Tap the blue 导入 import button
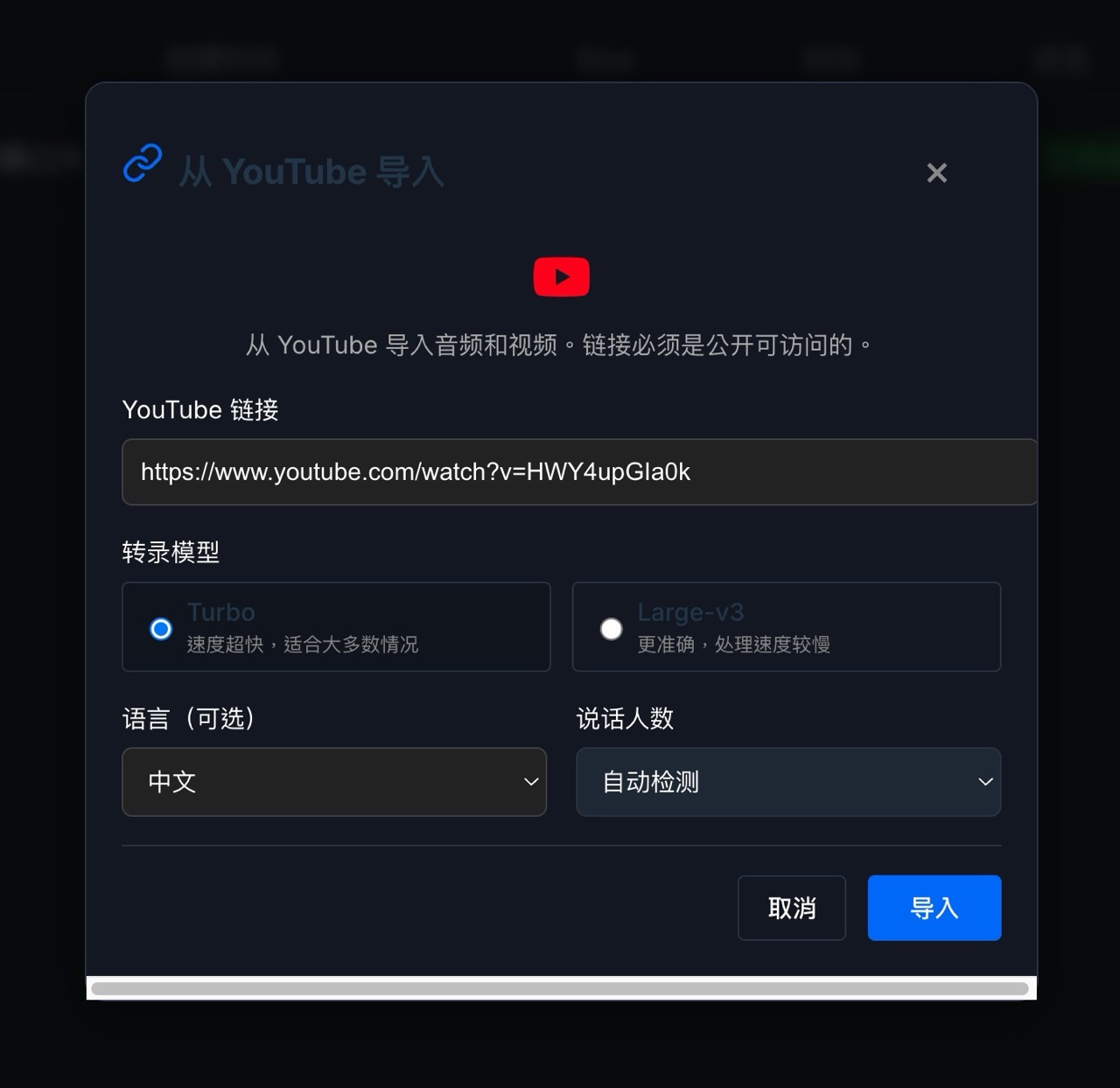The width and height of the screenshot is (1120, 1088). click(934, 908)
